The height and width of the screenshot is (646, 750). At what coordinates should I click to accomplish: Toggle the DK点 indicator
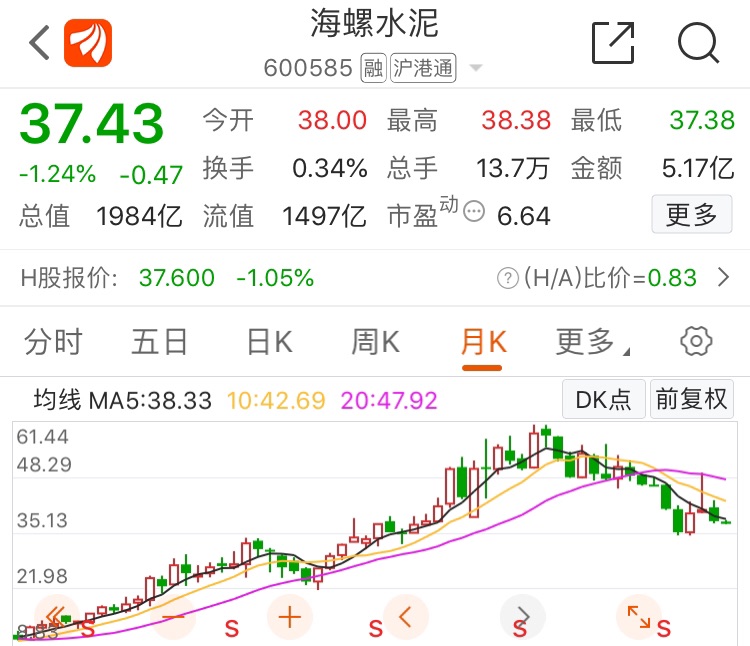click(x=603, y=399)
